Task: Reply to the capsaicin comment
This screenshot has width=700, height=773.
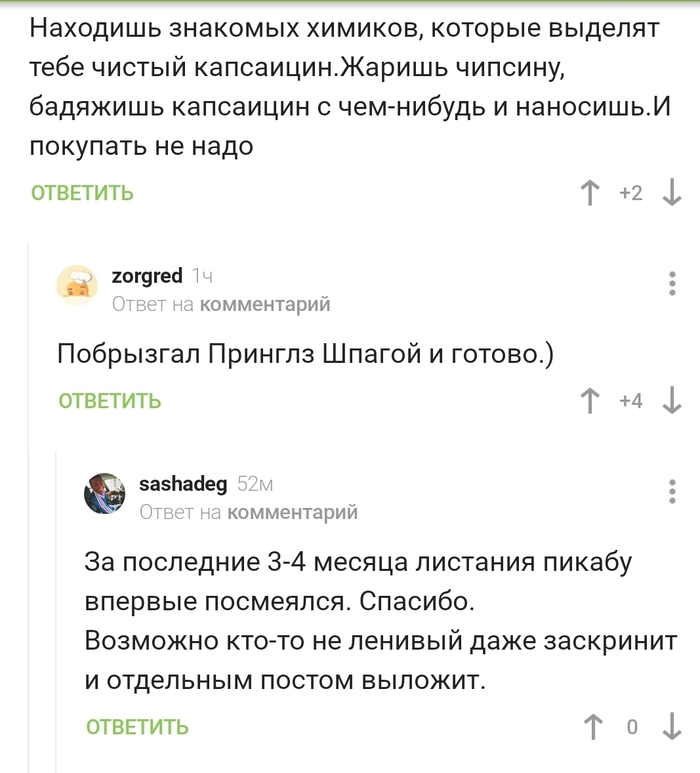Action: [x=82, y=193]
